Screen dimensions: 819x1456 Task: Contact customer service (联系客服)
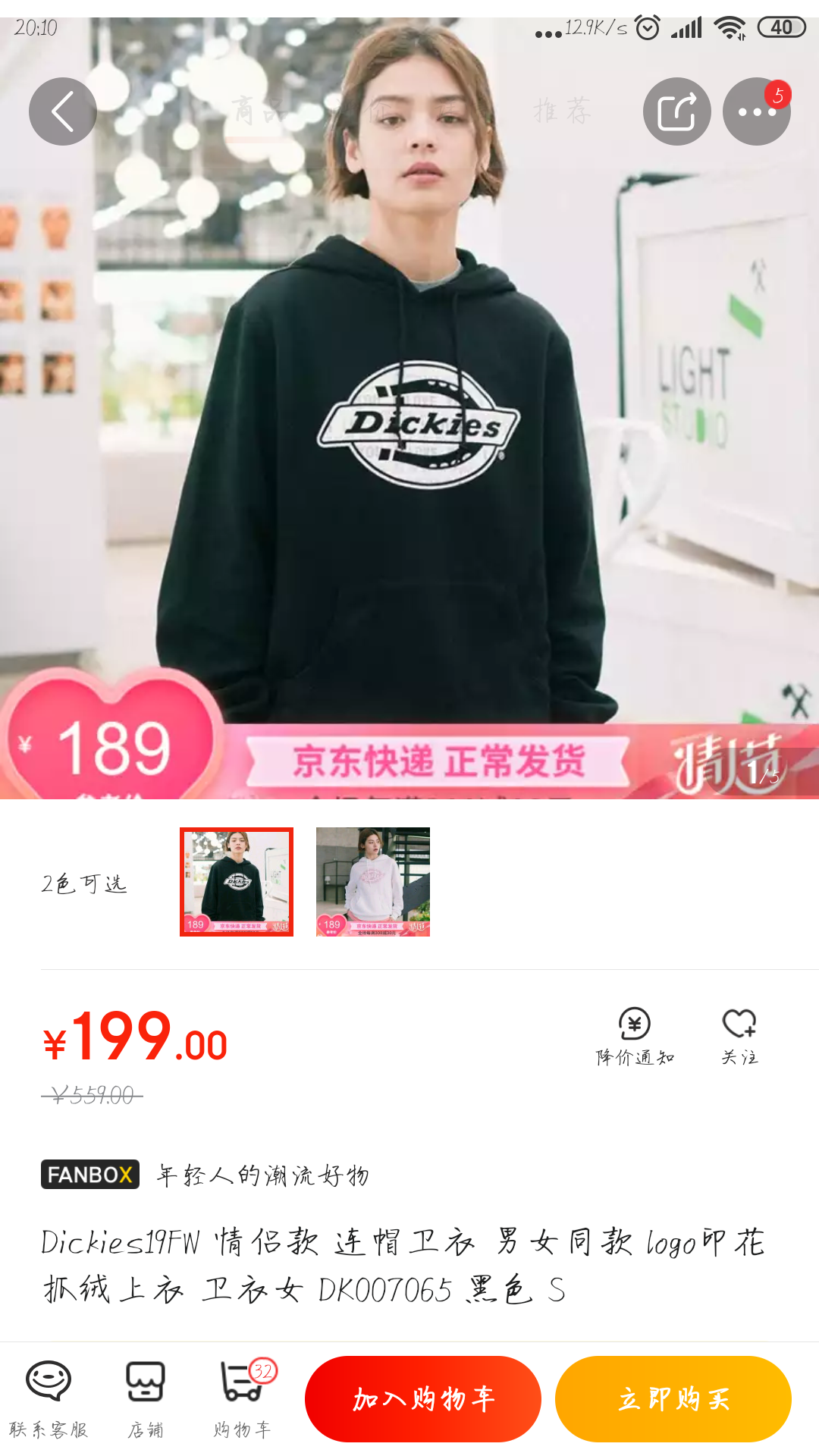click(x=49, y=1398)
